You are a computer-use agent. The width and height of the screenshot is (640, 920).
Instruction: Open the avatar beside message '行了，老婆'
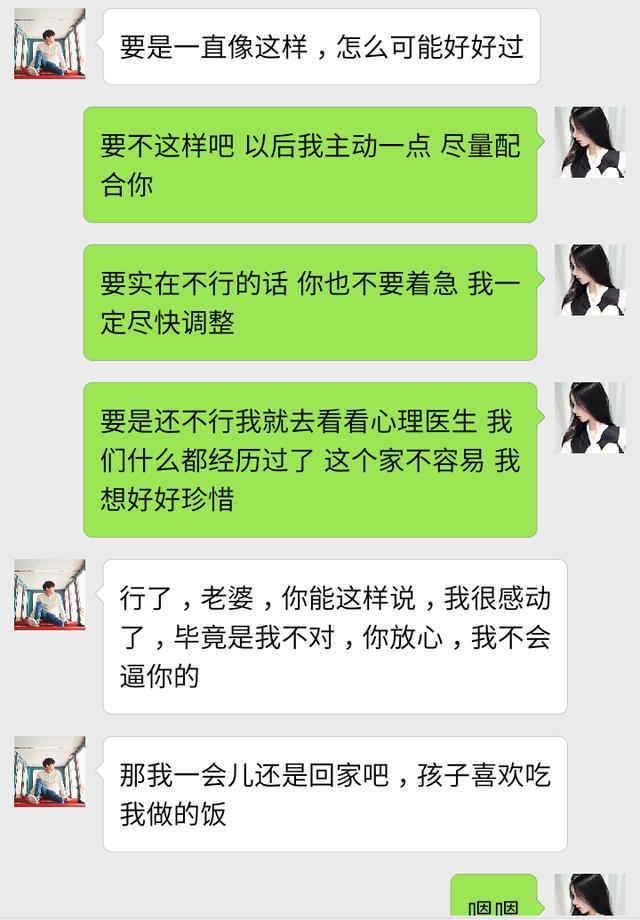point(49,594)
